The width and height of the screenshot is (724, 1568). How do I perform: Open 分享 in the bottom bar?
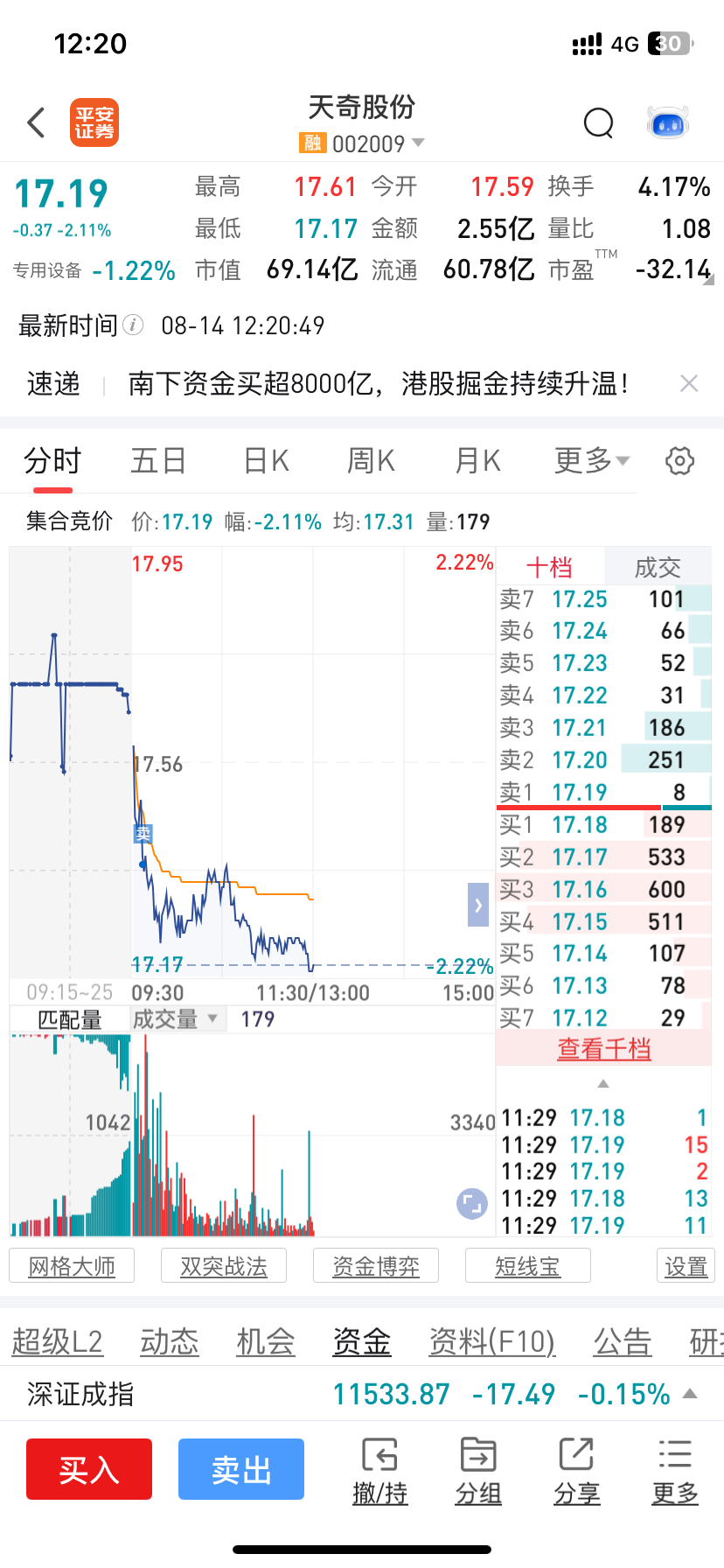(577, 1471)
